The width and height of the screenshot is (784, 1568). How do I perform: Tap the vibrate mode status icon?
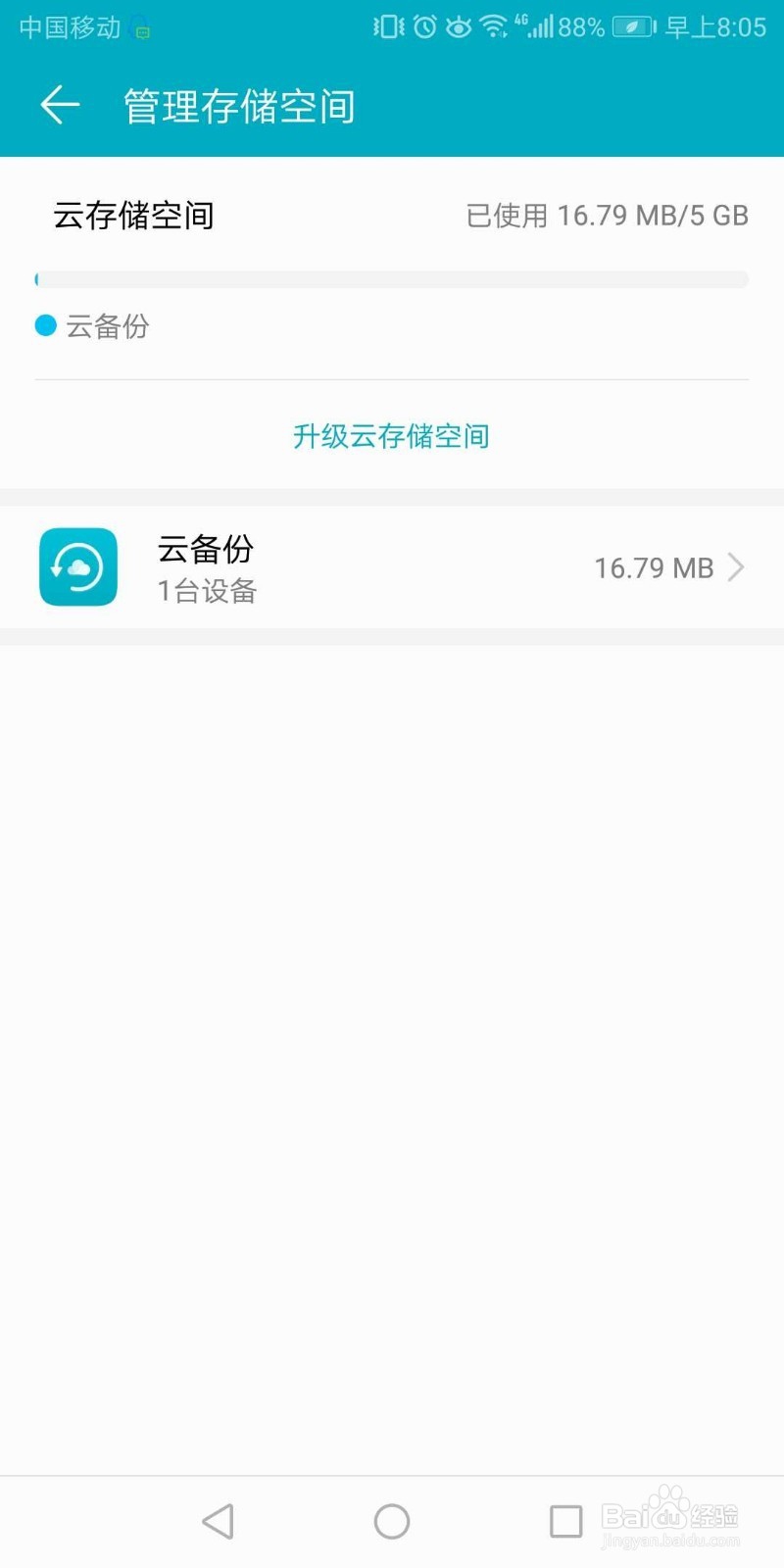point(387,25)
